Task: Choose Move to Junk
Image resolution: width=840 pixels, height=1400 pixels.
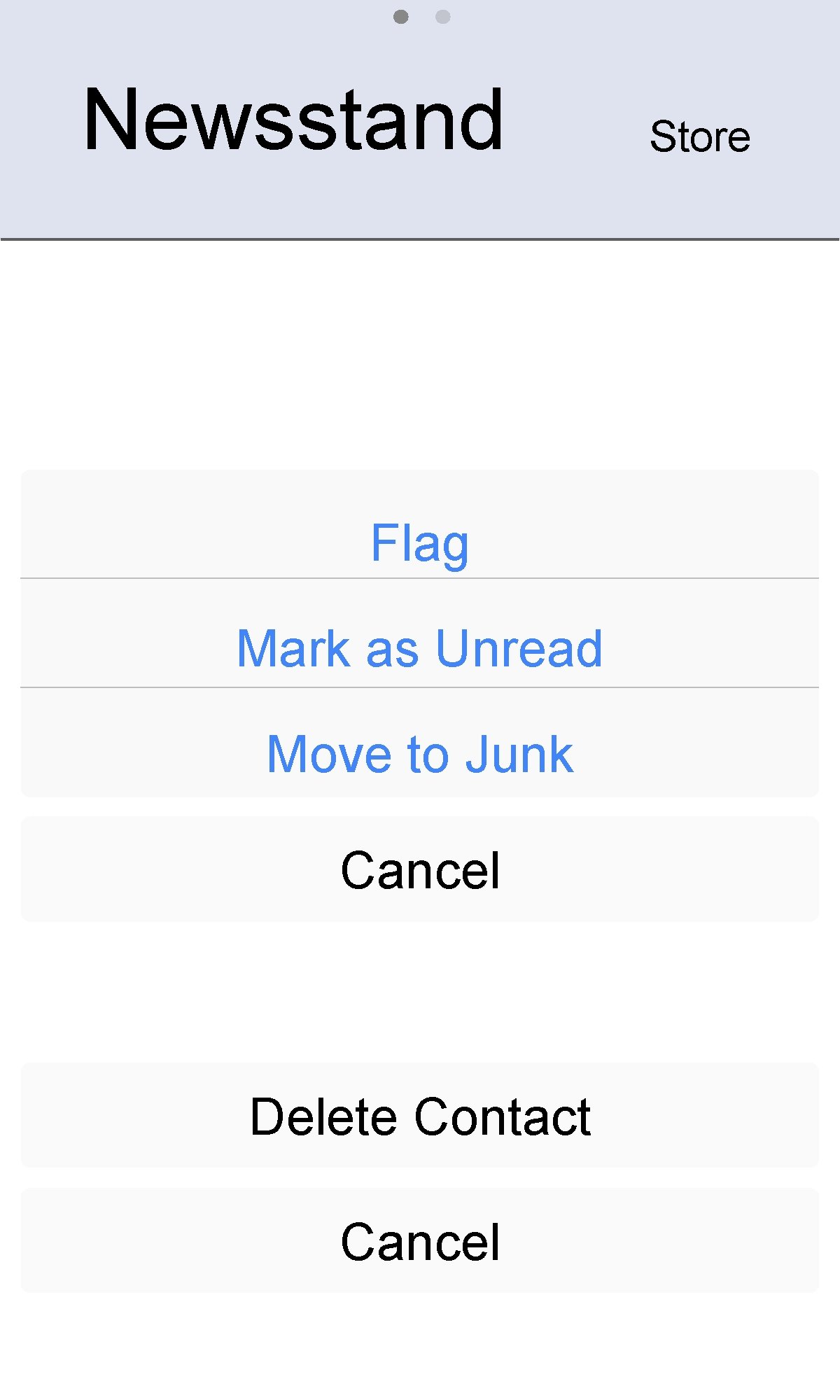Action: pos(420,755)
